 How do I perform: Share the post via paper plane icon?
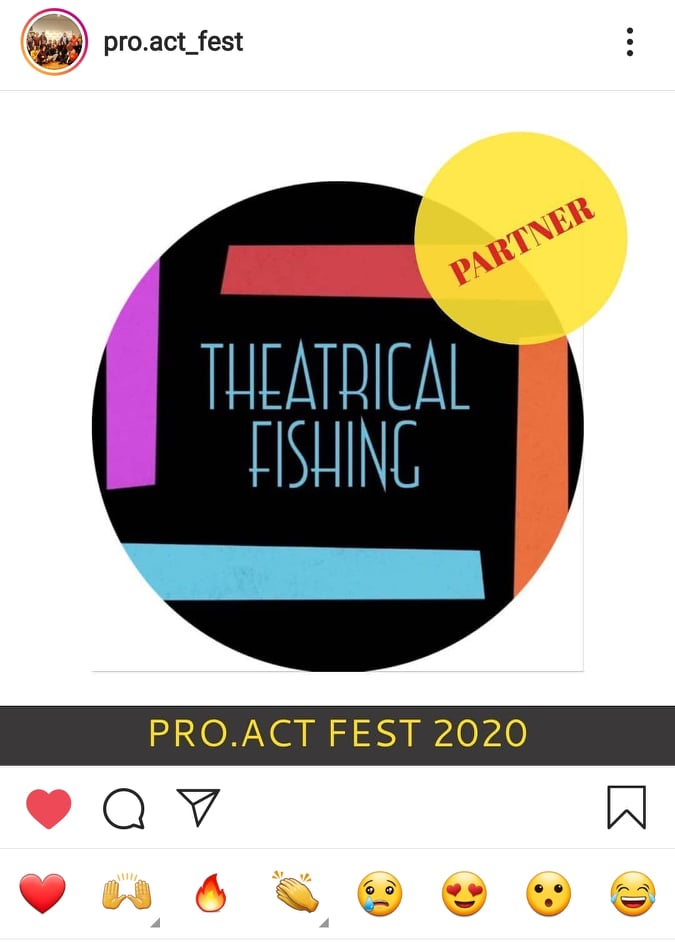(x=198, y=807)
